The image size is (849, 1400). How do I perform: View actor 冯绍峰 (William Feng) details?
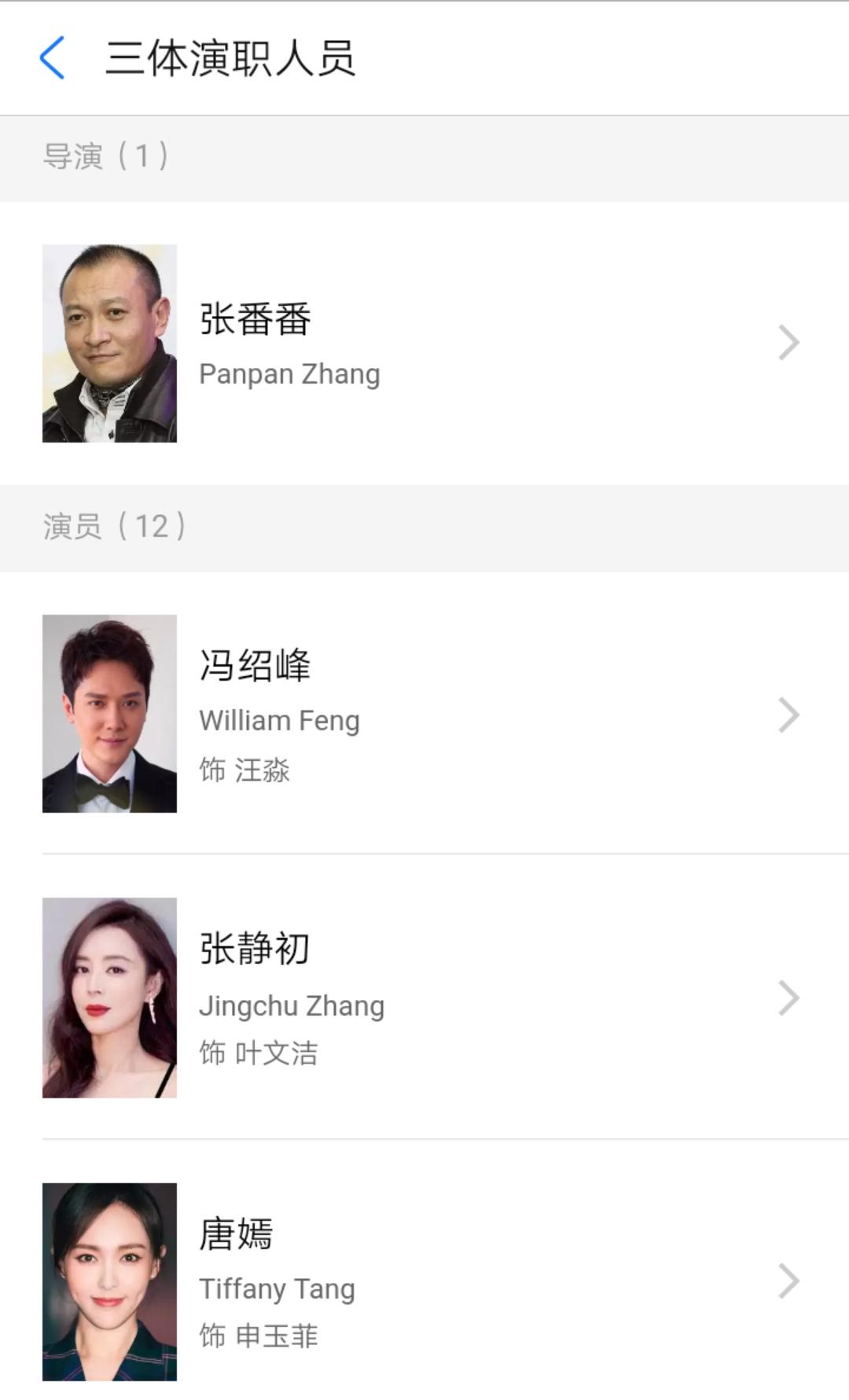click(x=424, y=714)
